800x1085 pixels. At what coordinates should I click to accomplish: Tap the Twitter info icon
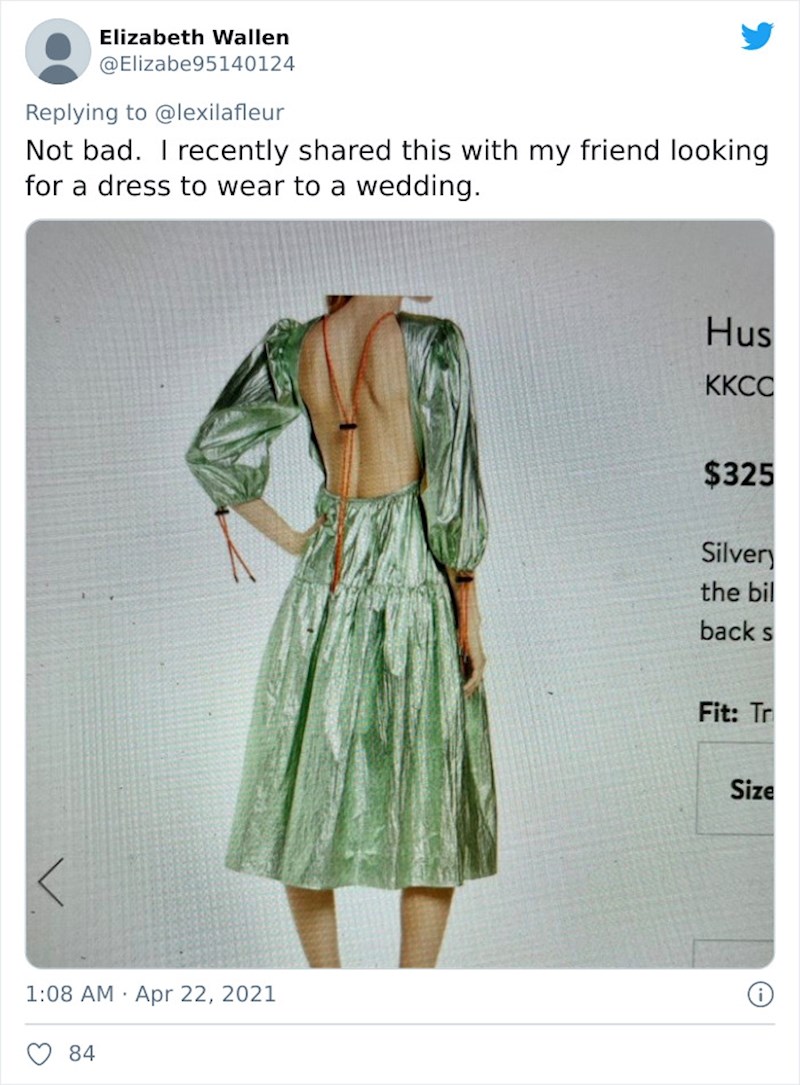pos(761,994)
